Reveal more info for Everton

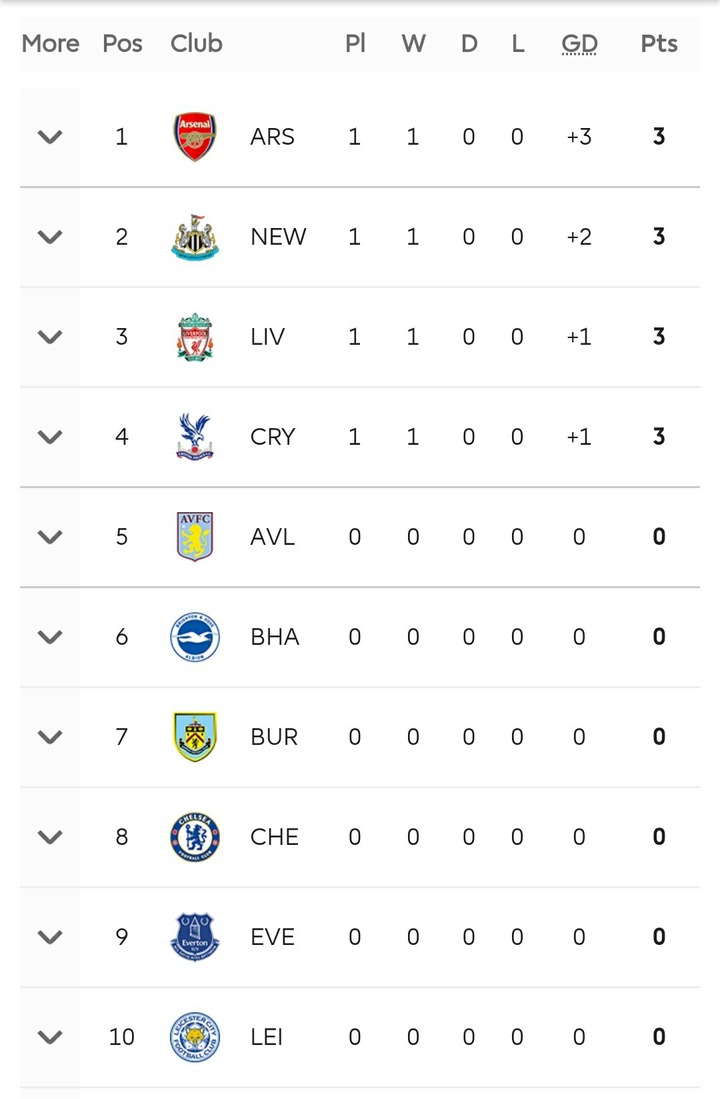[x=50, y=937]
